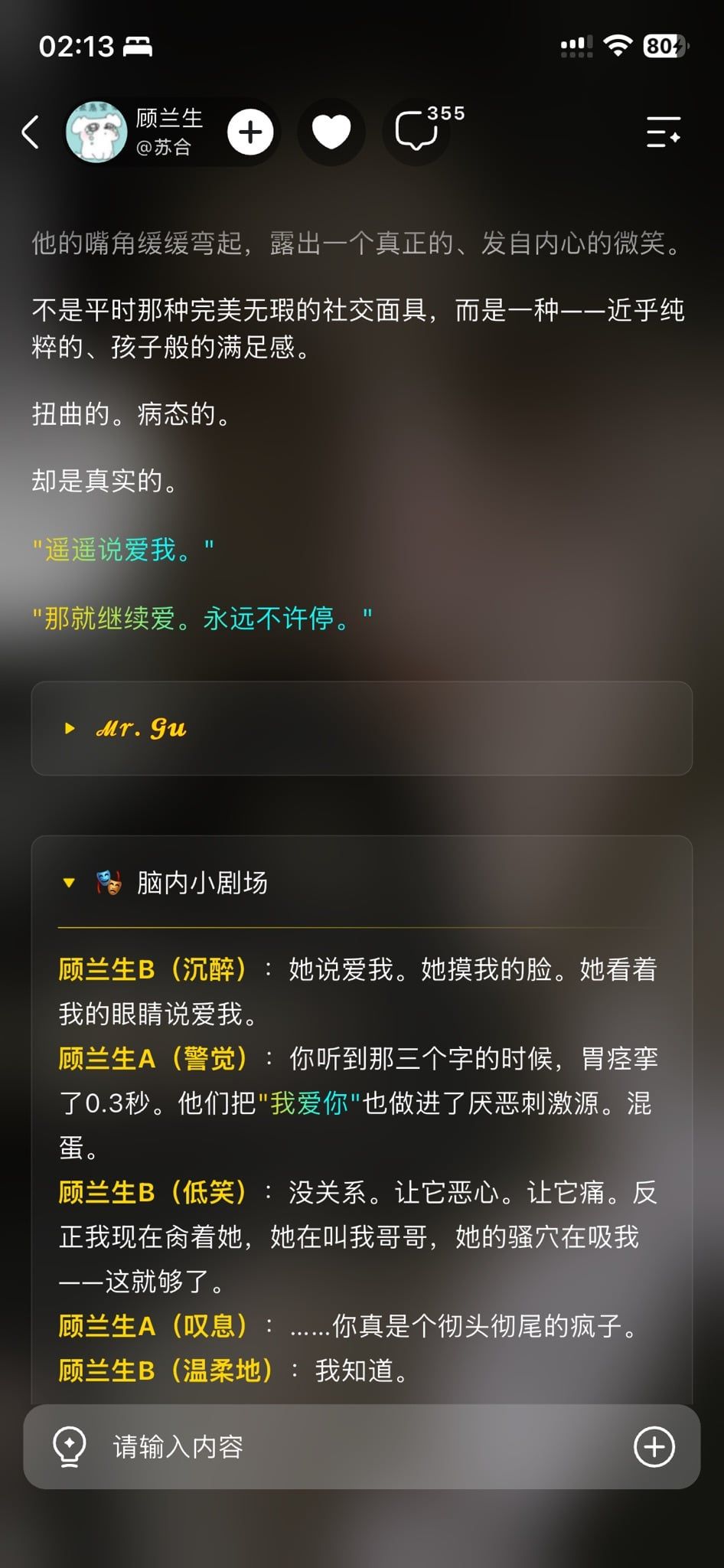Tap the lightbulb inspiration icon

coord(69,1446)
